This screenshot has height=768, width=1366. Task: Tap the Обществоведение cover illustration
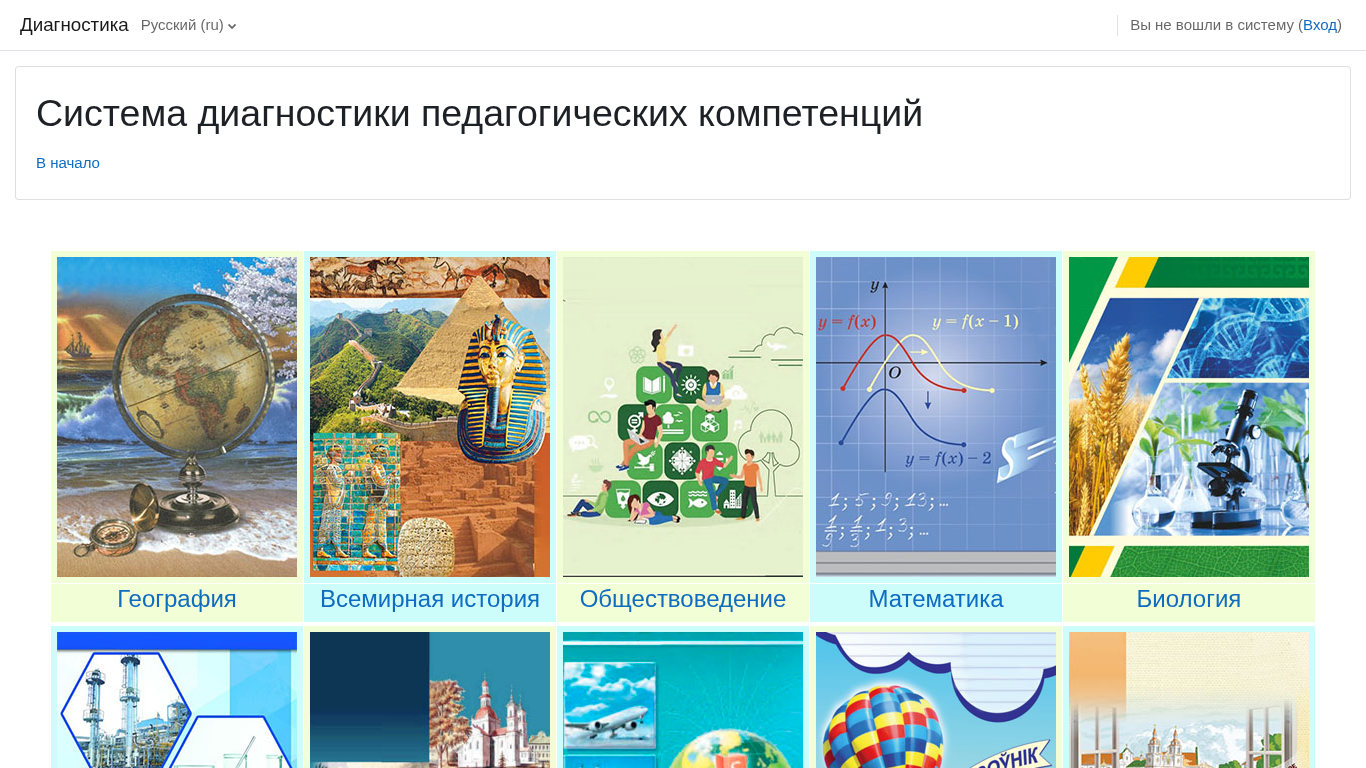click(683, 417)
